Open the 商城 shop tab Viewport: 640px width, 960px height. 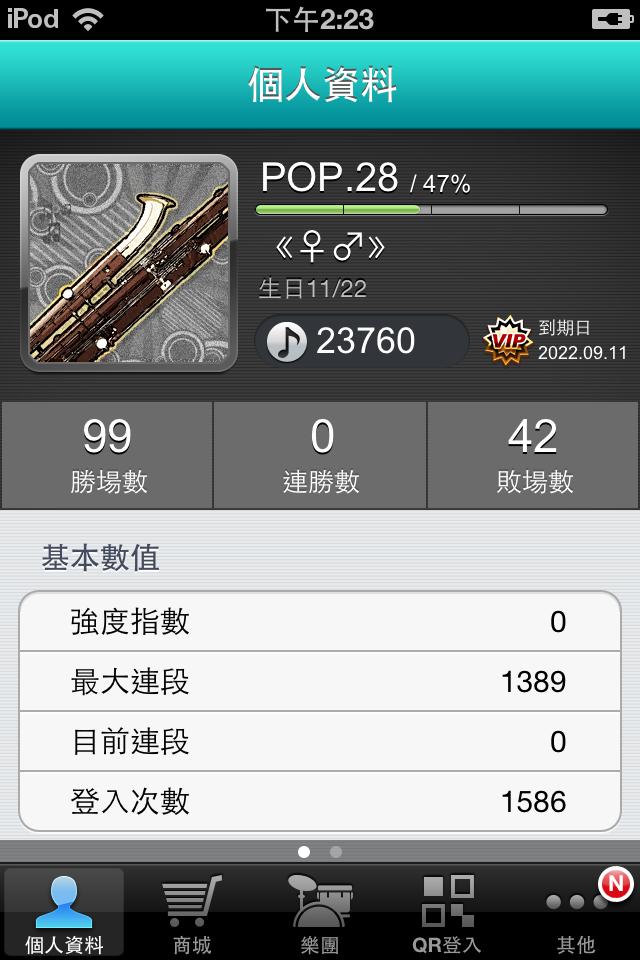point(192,912)
